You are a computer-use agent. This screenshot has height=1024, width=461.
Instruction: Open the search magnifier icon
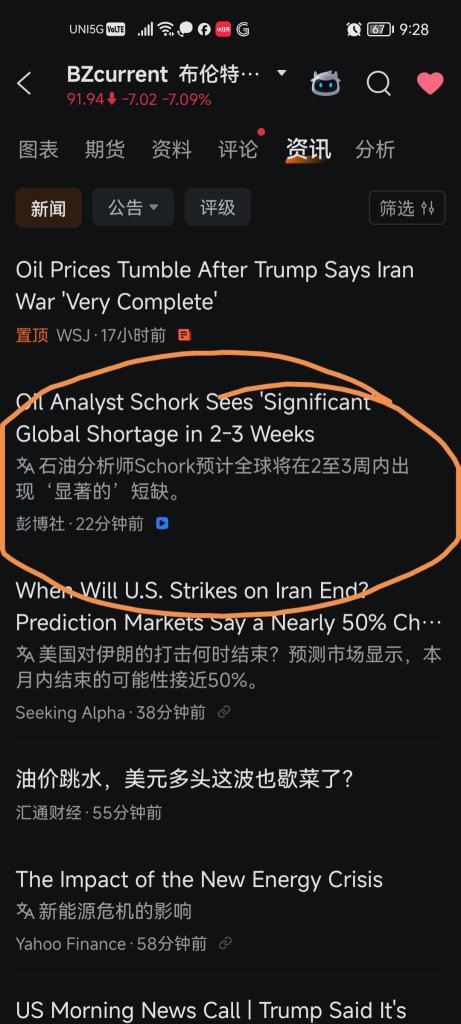pyautogui.click(x=378, y=84)
